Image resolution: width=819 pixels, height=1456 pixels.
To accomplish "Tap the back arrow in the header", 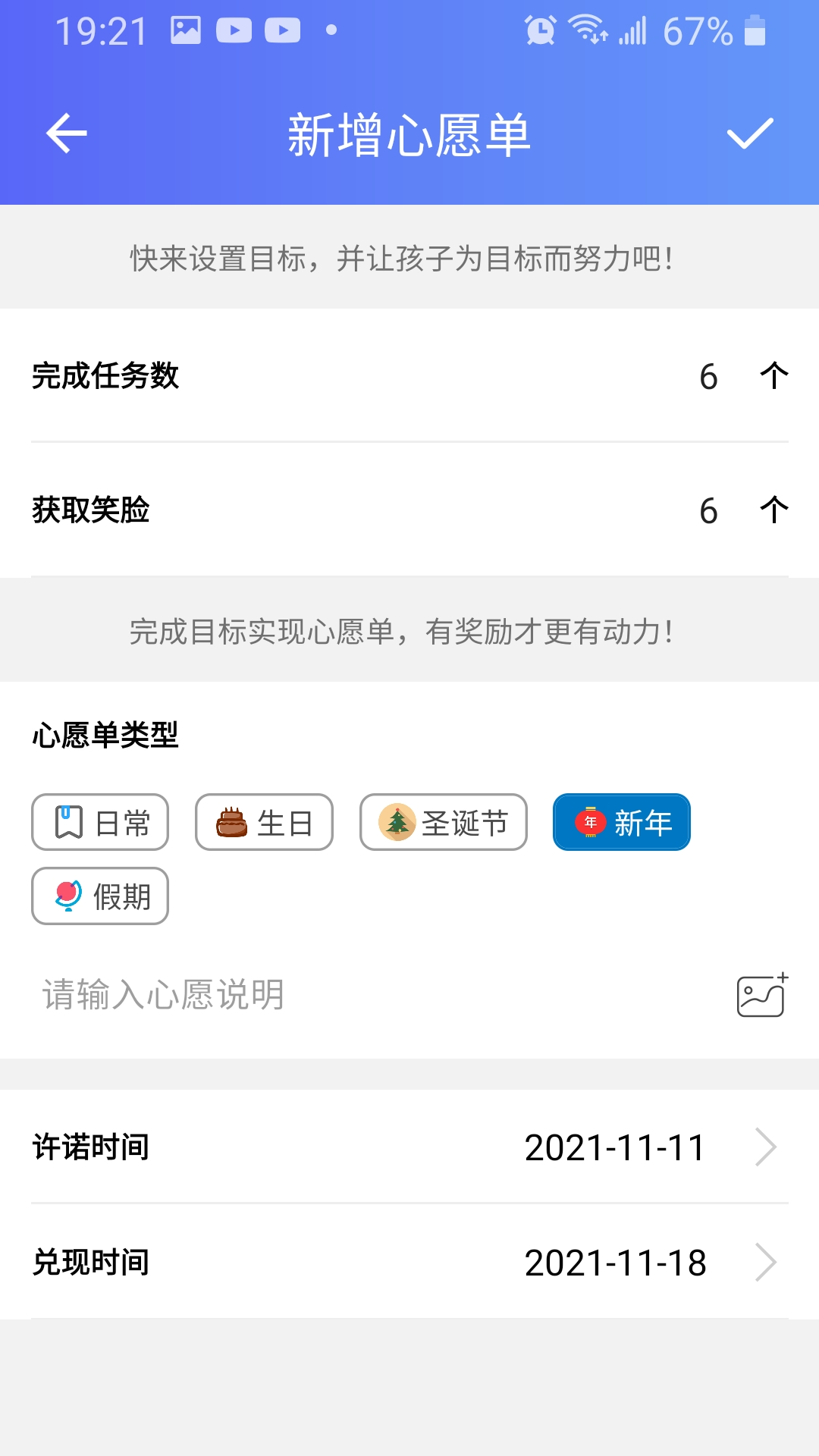I will (64, 134).
